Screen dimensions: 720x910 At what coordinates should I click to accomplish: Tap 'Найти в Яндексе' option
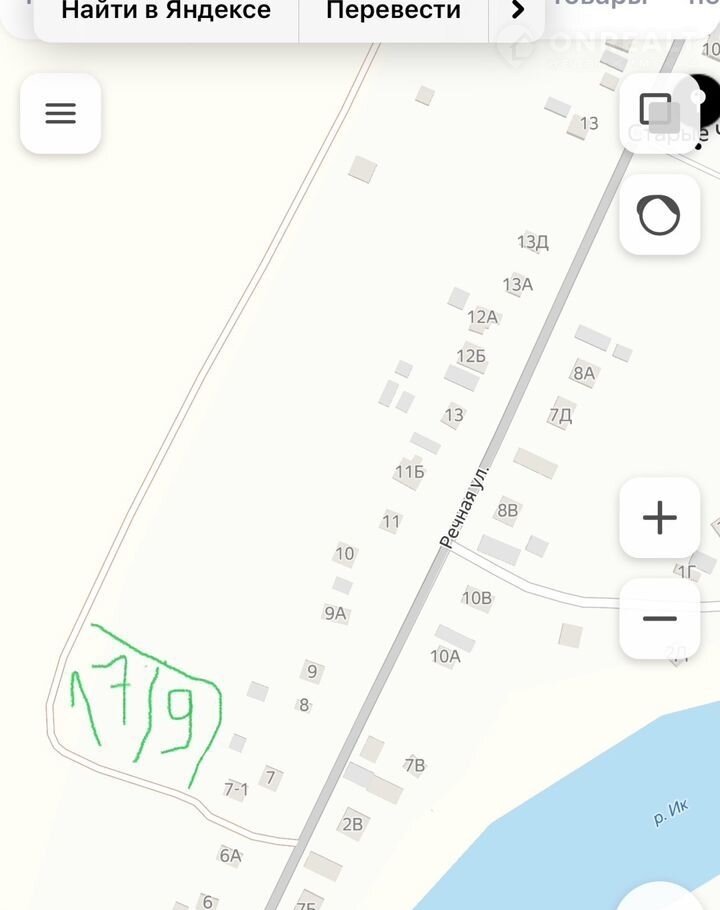click(166, 12)
